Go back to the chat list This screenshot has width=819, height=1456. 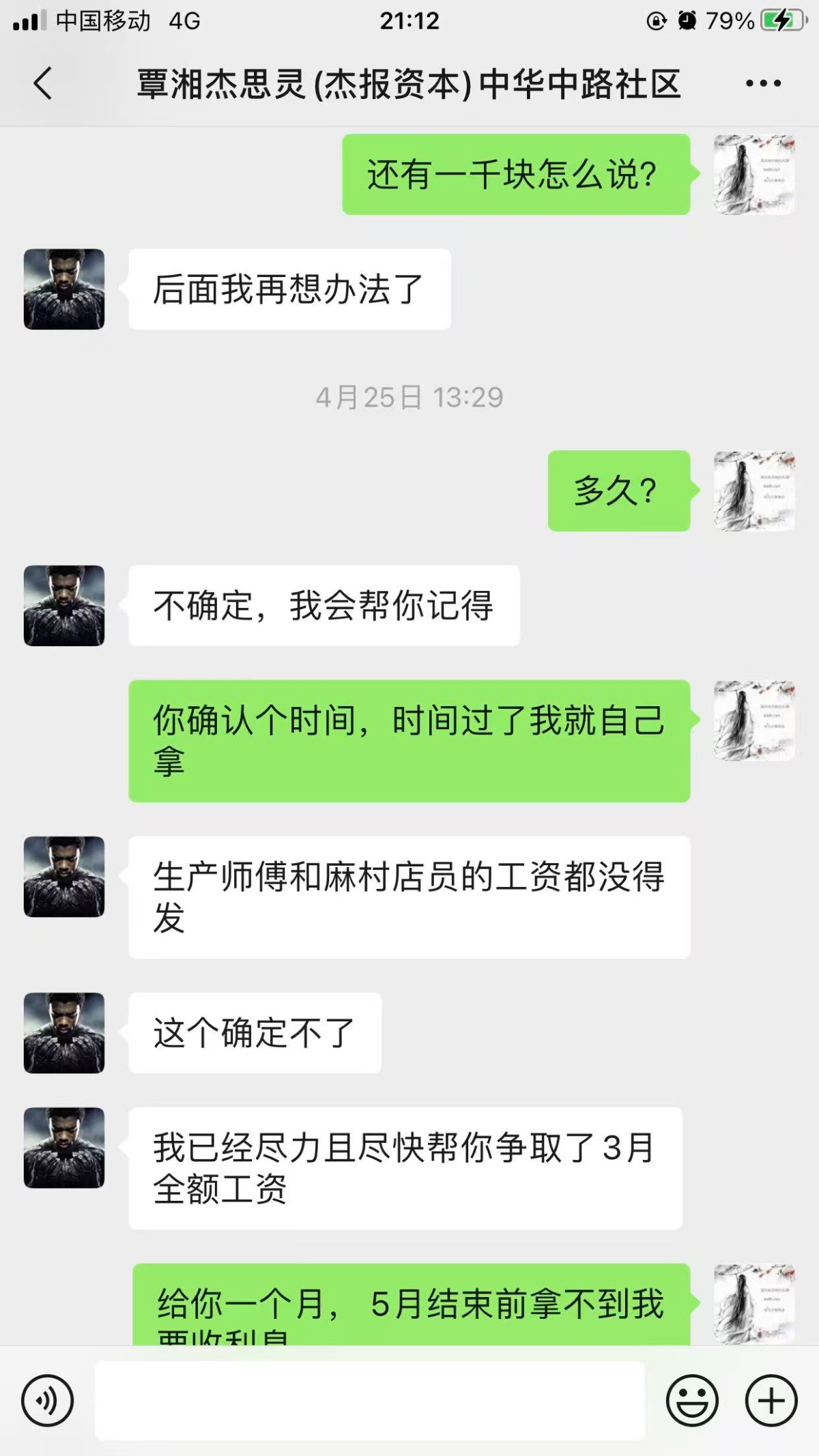pyautogui.click(x=42, y=84)
